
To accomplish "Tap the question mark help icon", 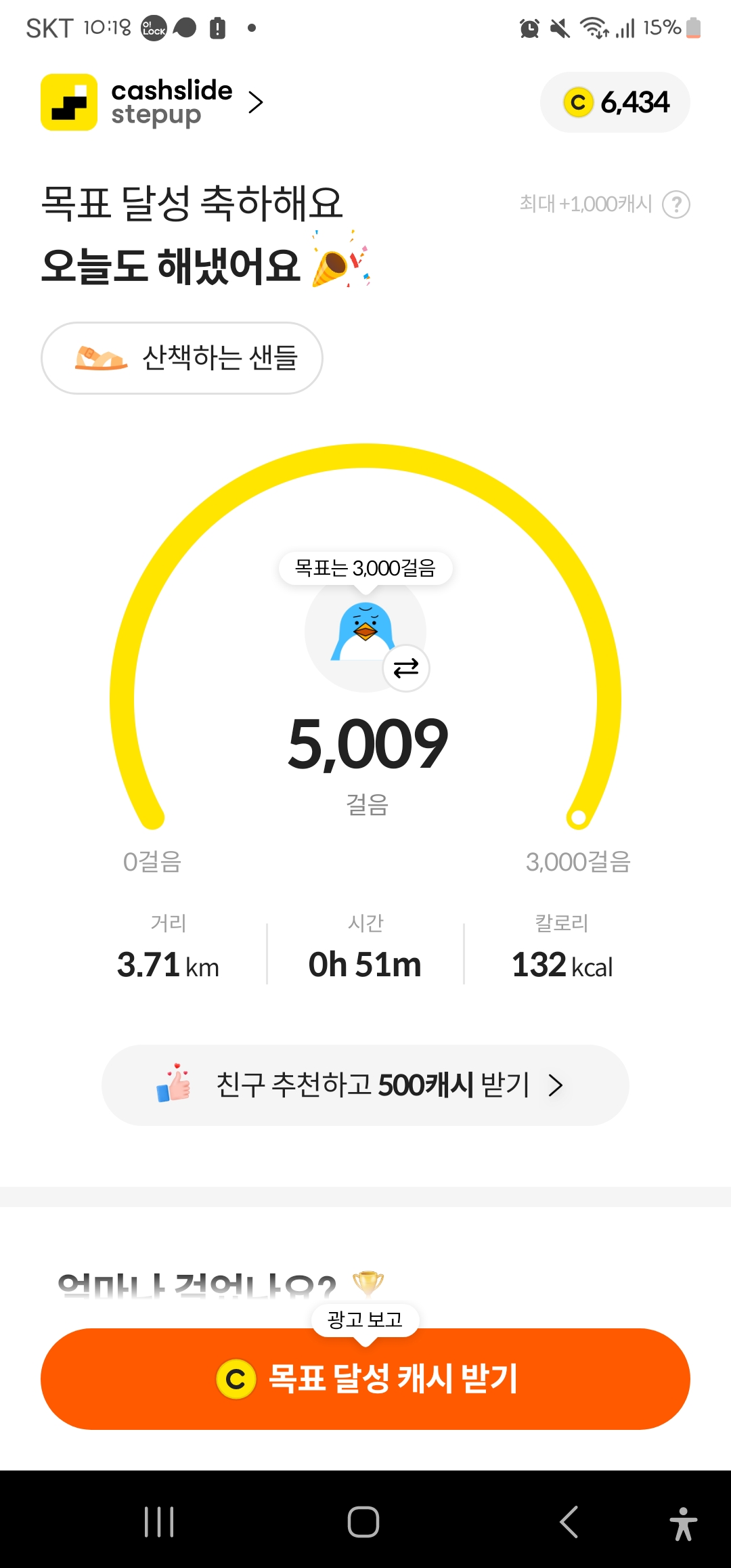I will (x=675, y=204).
